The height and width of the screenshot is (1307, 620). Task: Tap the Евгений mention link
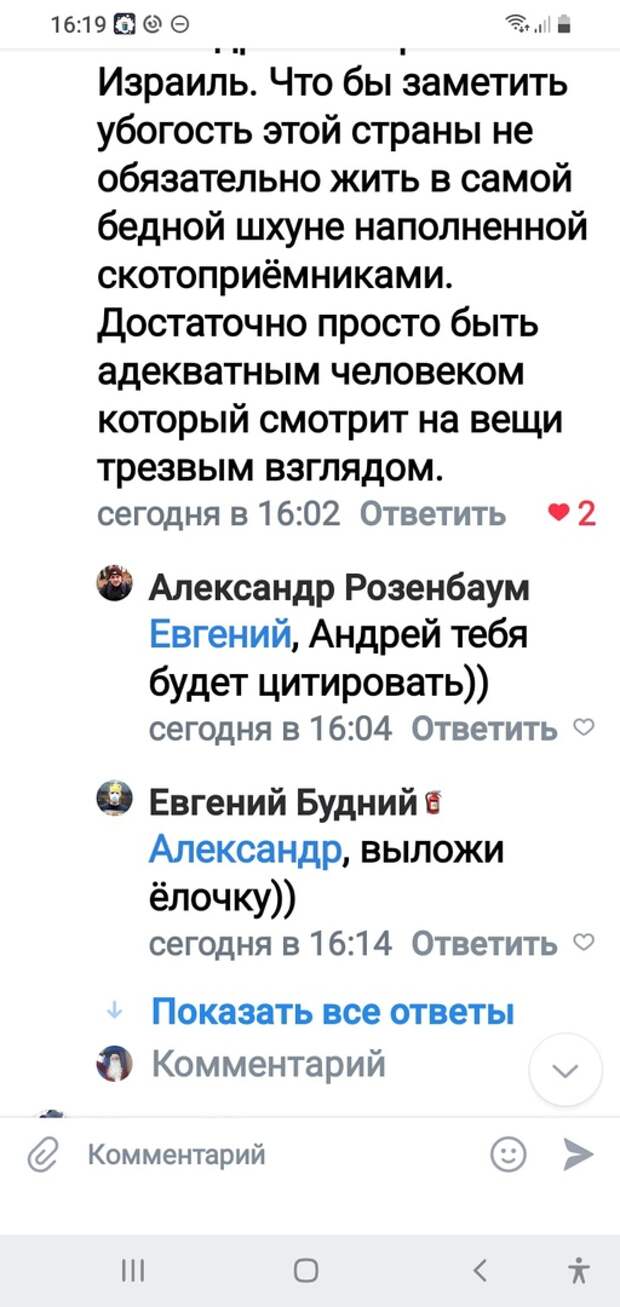220,634
